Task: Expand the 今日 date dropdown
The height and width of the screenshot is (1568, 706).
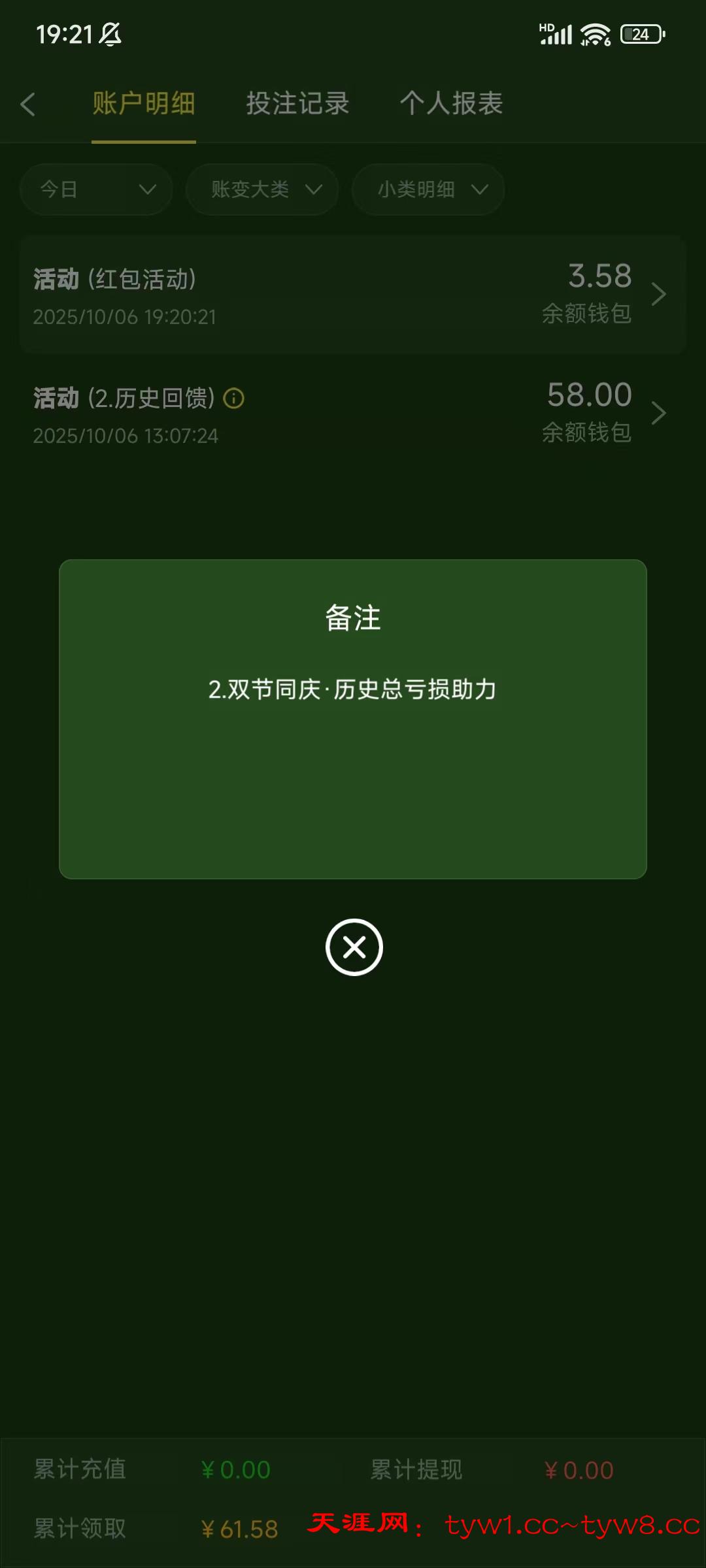Action: click(x=96, y=189)
